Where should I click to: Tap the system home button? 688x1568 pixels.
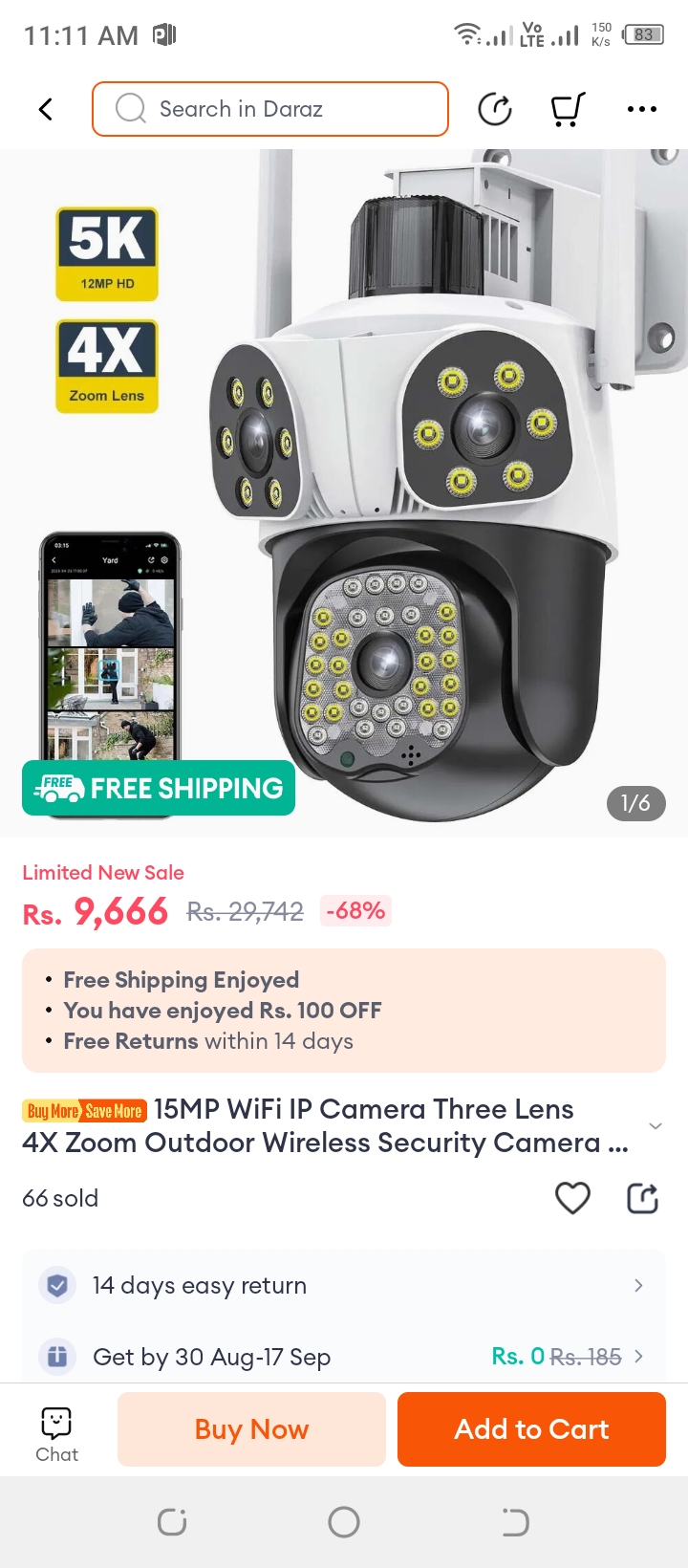pyautogui.click(x=344, y=1521)
